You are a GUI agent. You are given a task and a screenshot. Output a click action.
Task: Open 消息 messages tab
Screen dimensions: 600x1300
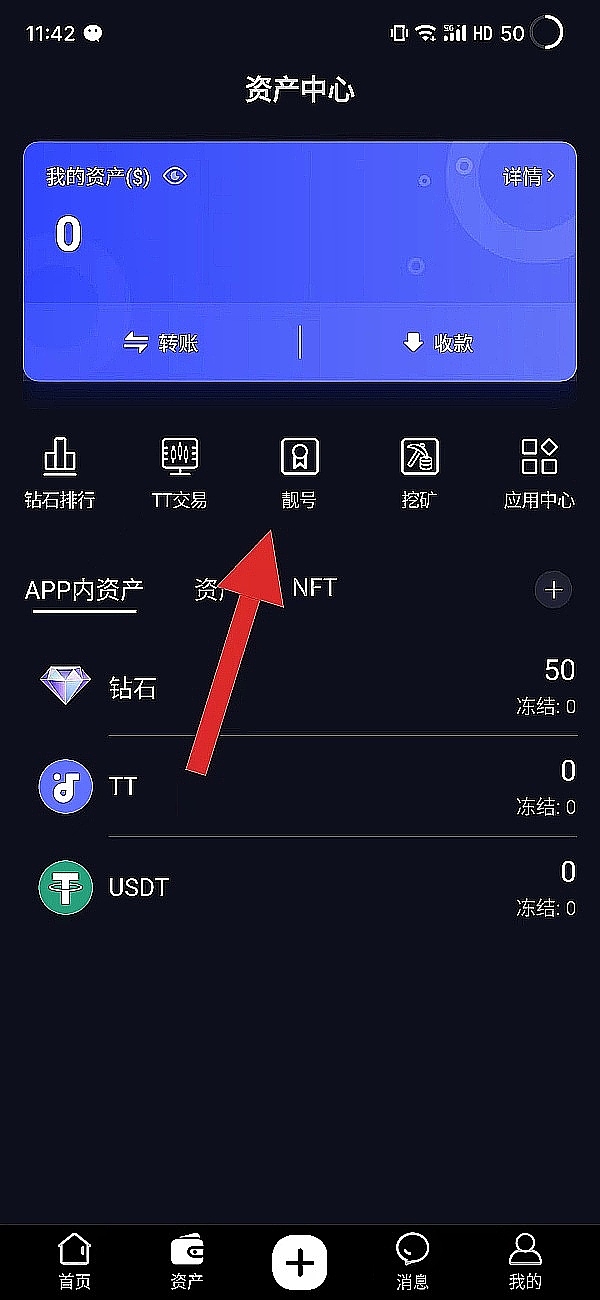(412, 1260)
